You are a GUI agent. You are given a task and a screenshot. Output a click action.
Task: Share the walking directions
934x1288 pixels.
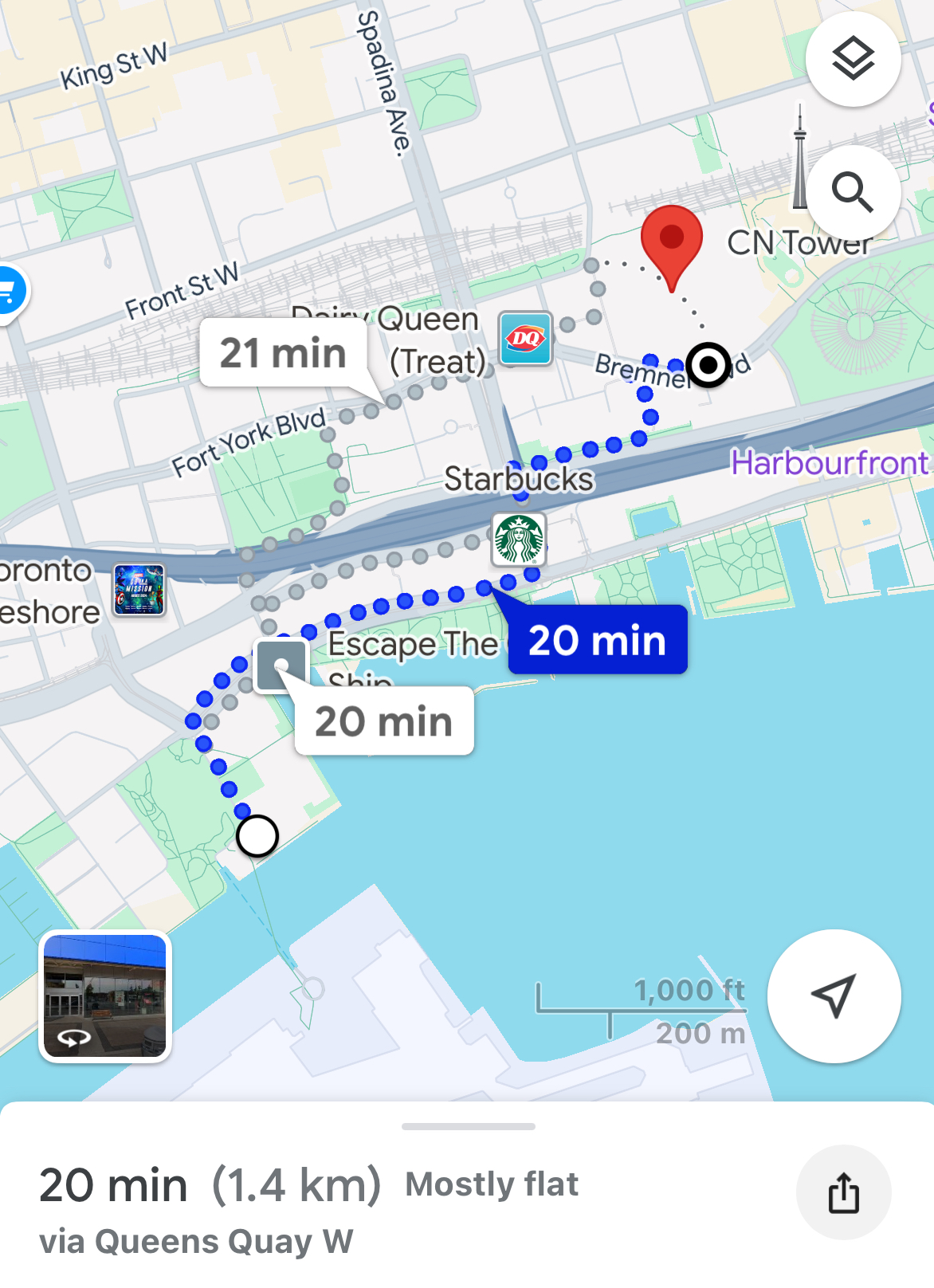pos(843,1192)
